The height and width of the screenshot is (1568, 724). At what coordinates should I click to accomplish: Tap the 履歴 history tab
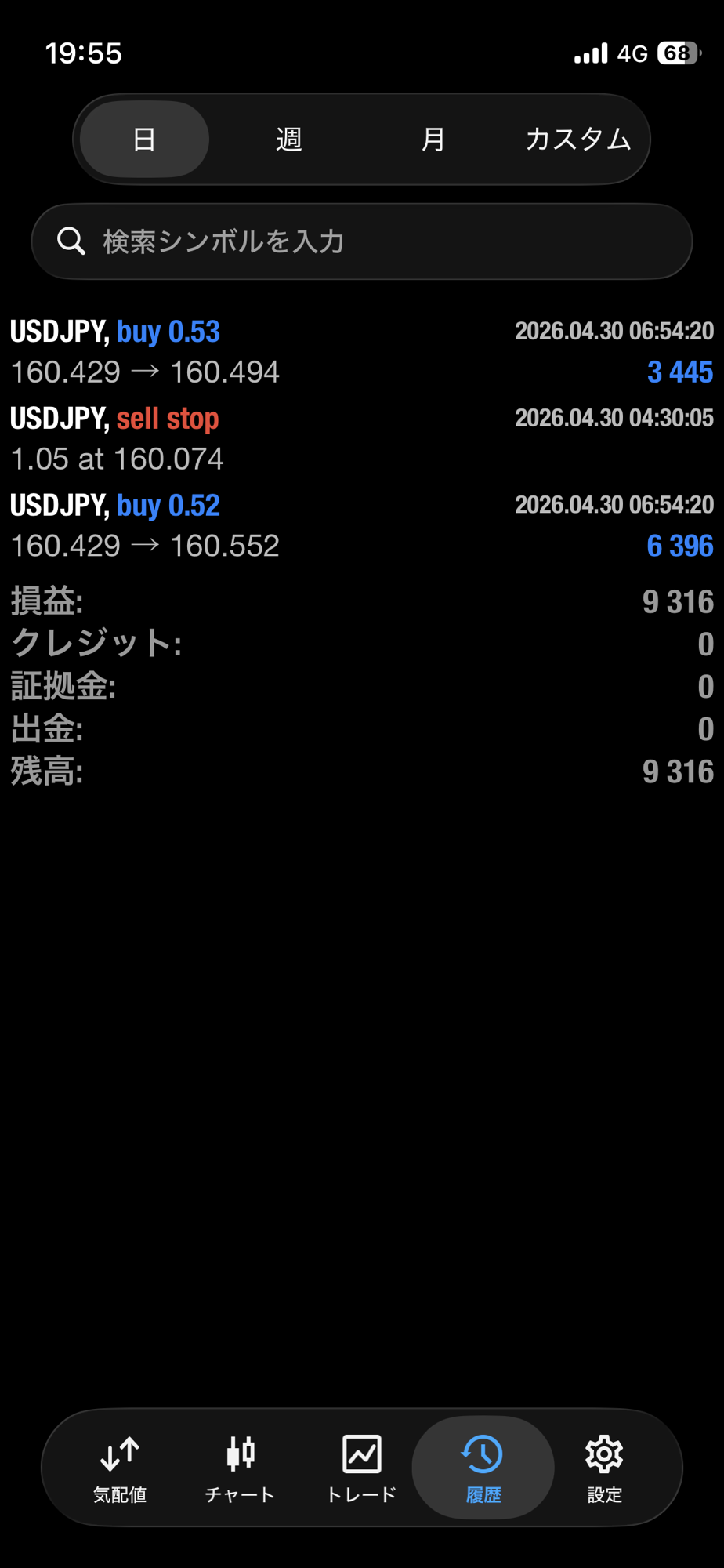[483, 1468]
